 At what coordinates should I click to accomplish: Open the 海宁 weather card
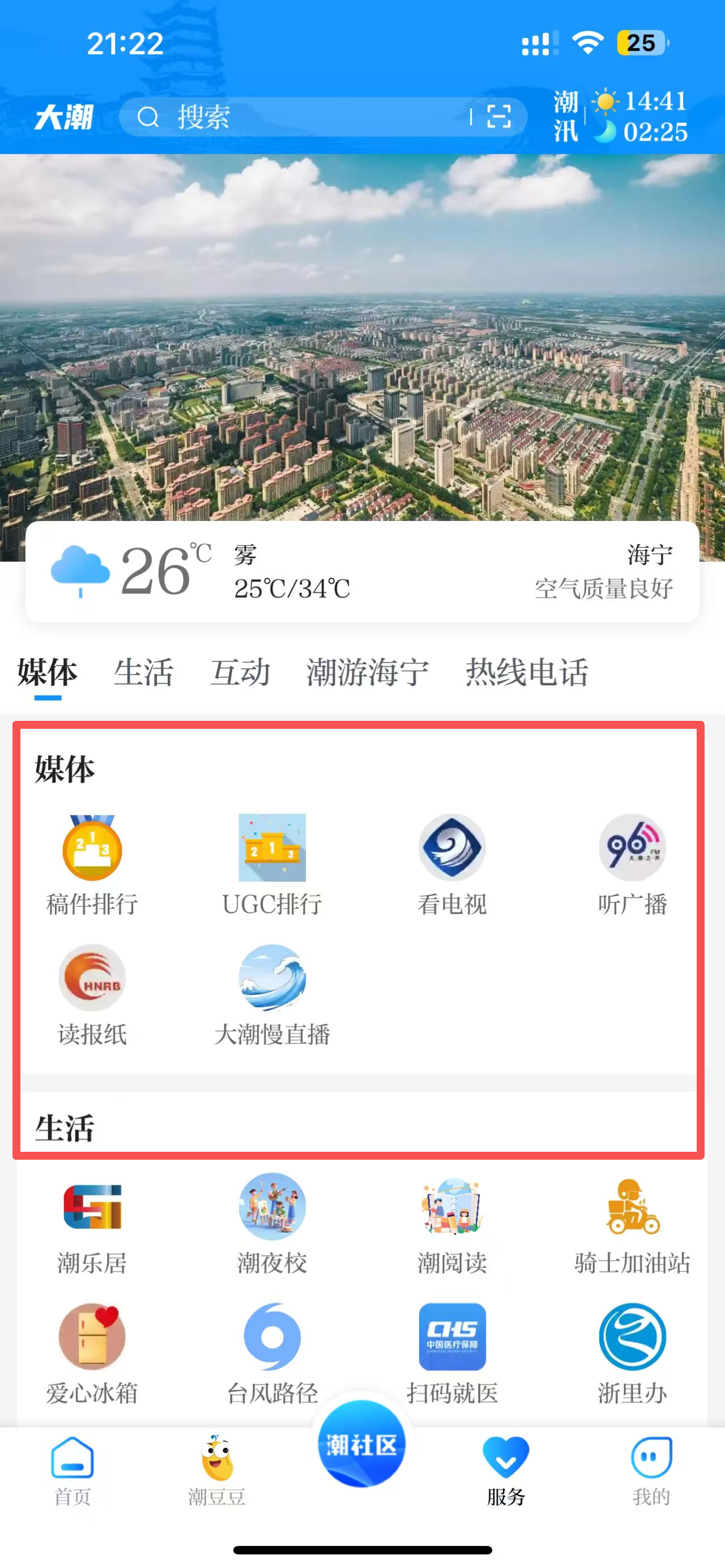click(x=362, y=571)
